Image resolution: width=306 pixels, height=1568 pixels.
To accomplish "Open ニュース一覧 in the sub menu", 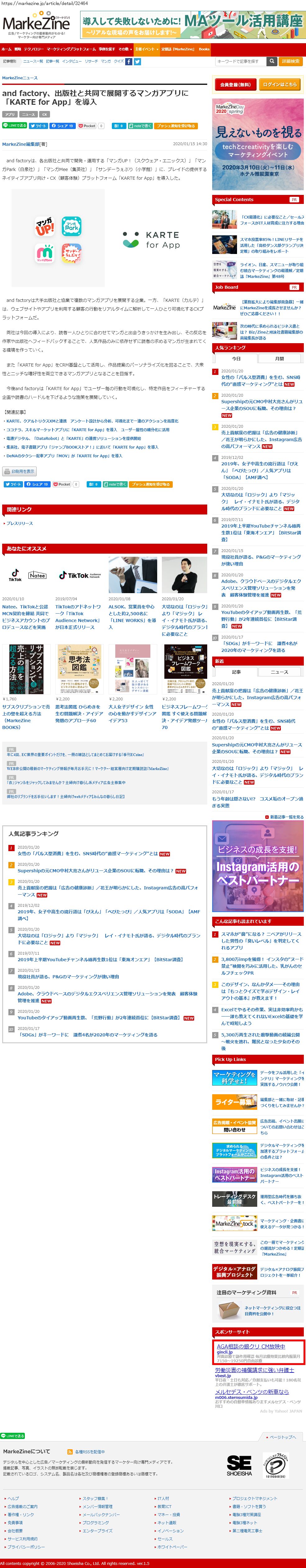I will [x=33, y=62].
